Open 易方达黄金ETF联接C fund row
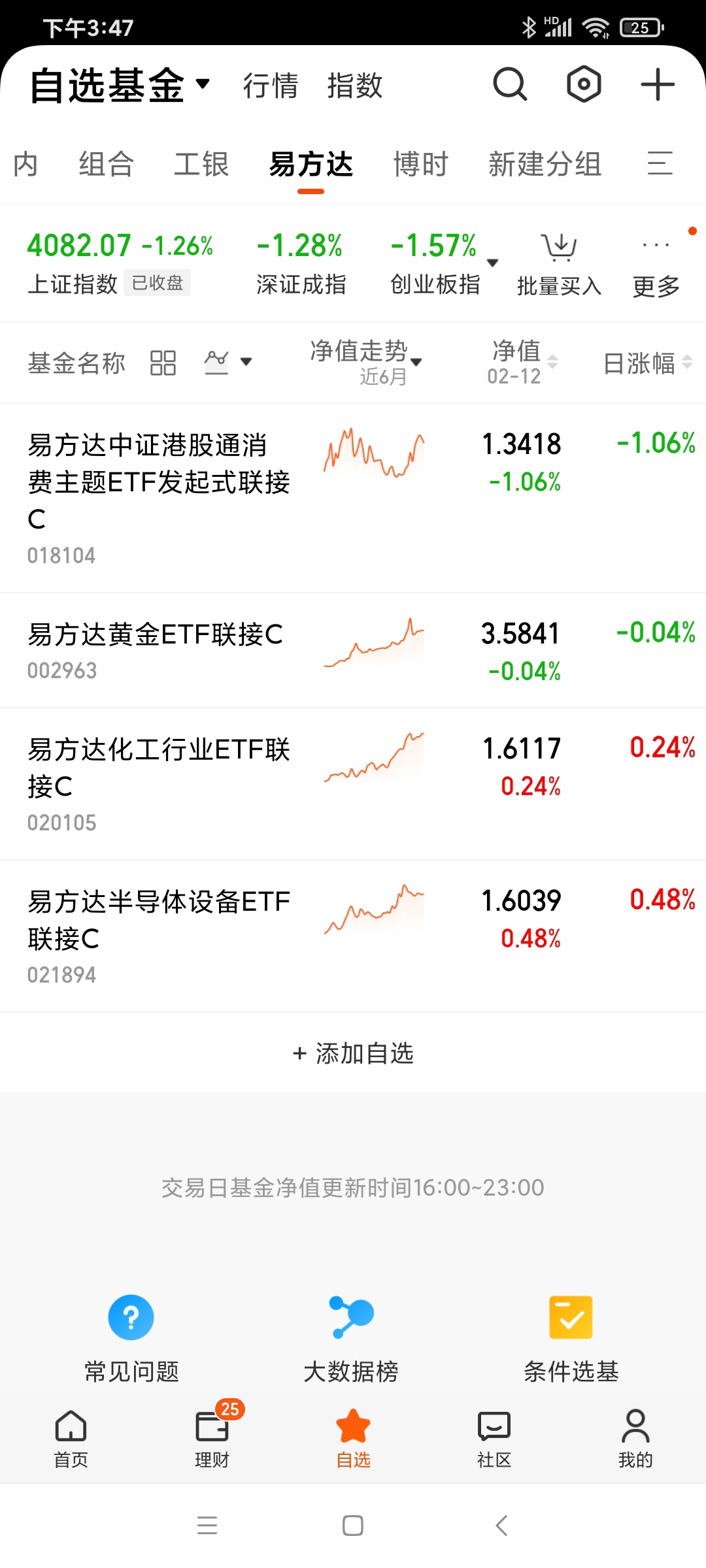 [353, 651]
